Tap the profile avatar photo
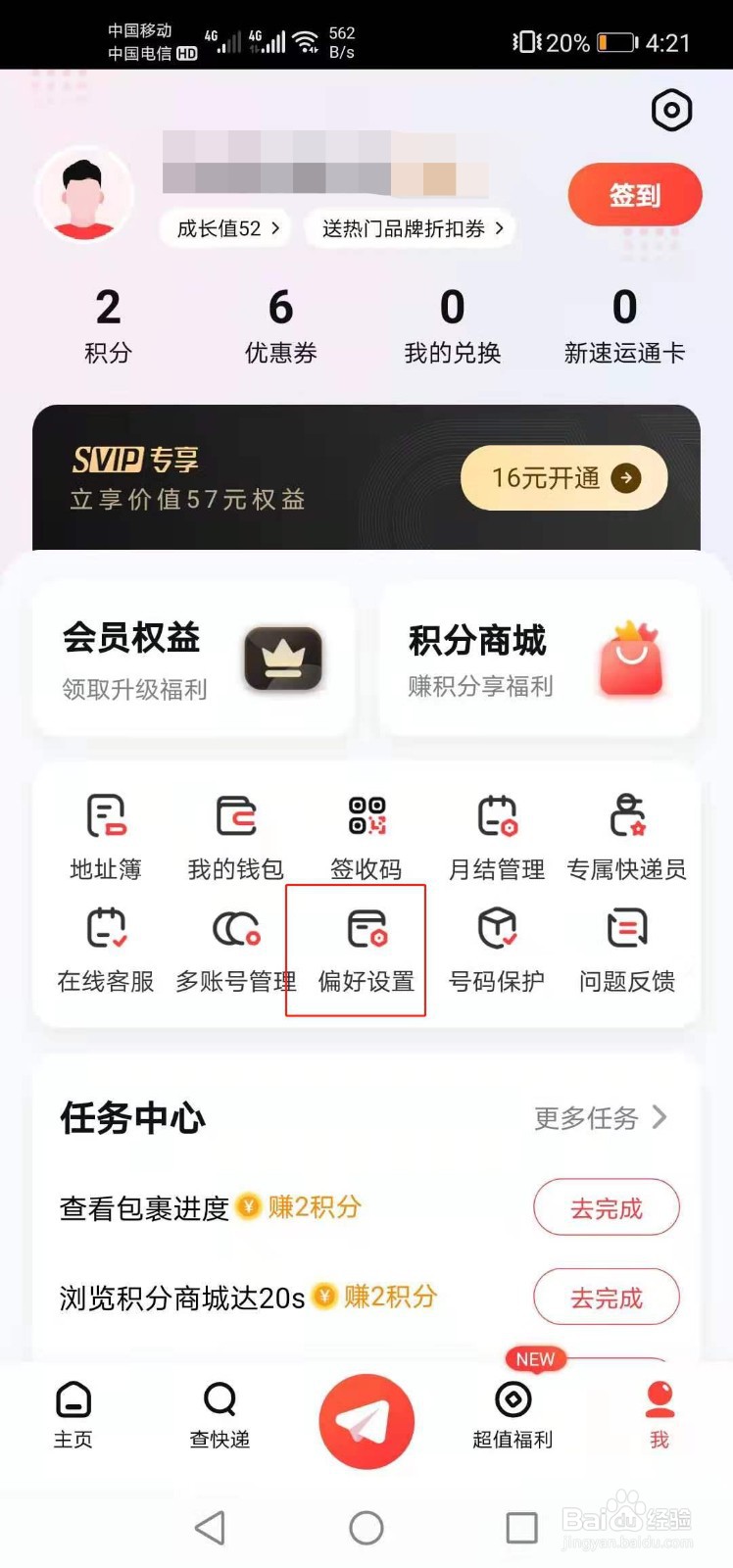 (x=84, y=194)
